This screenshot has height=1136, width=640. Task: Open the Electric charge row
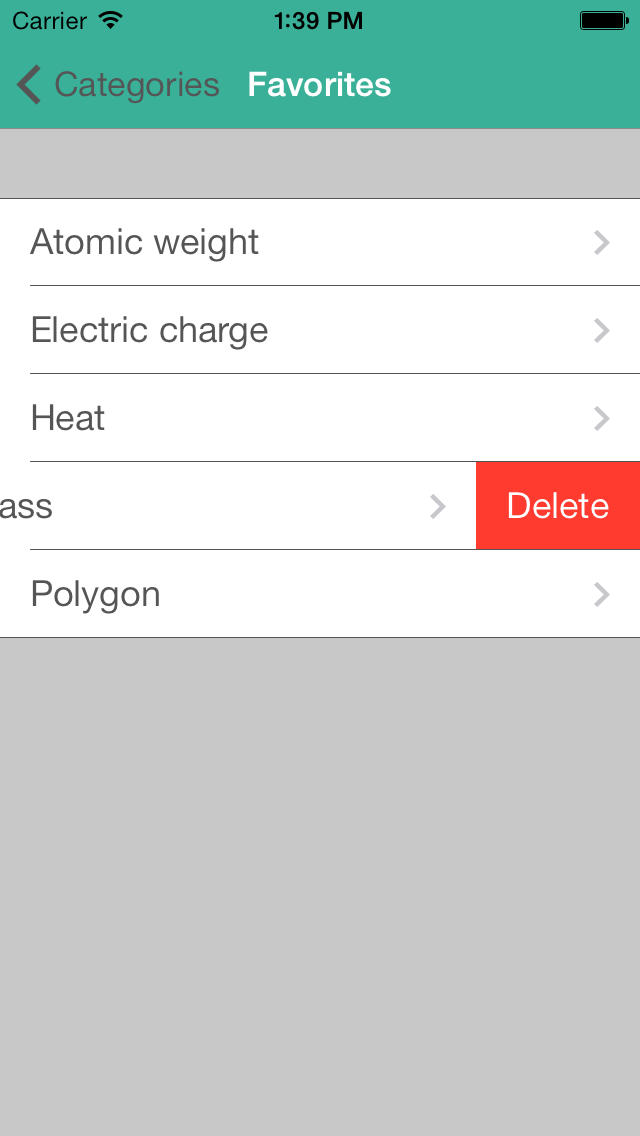pyautogui.click(x=320, y=330)
